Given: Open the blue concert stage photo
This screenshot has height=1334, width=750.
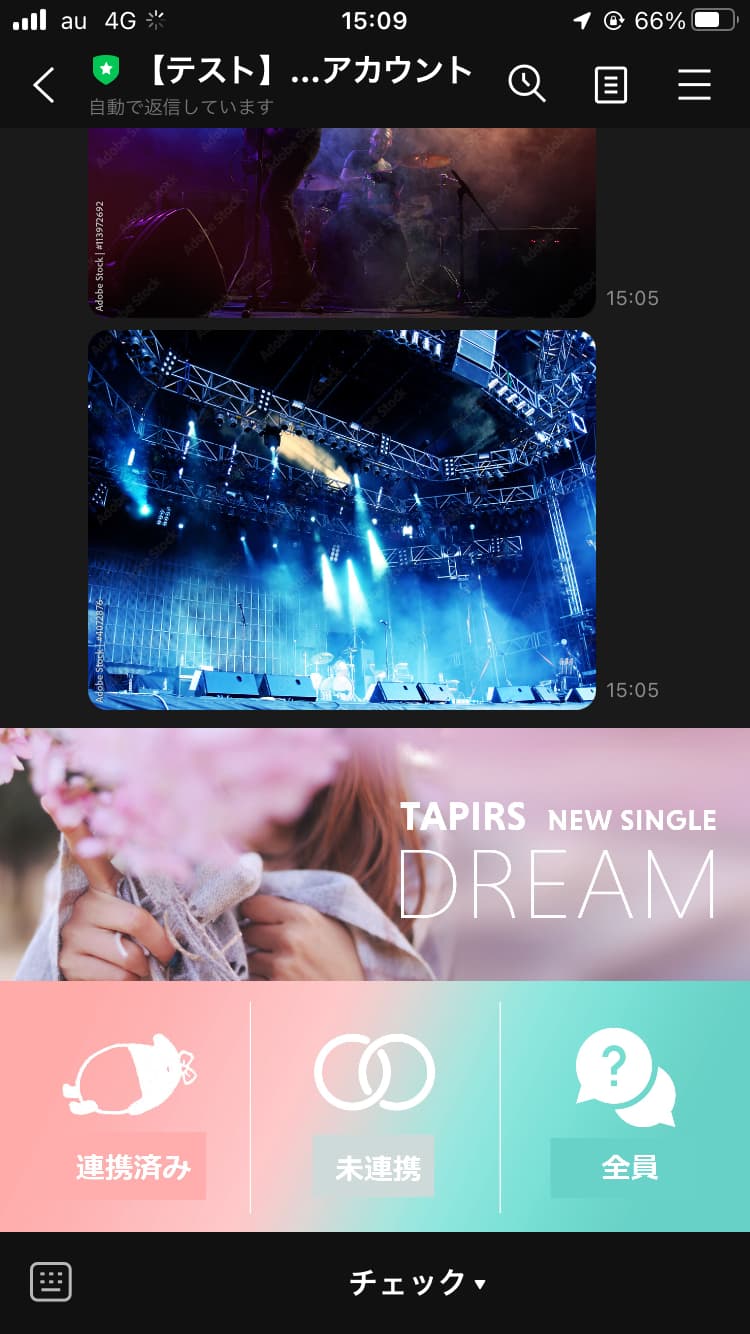Looking at the screenshot, I should pyautogui.click(x=342, y=519).
